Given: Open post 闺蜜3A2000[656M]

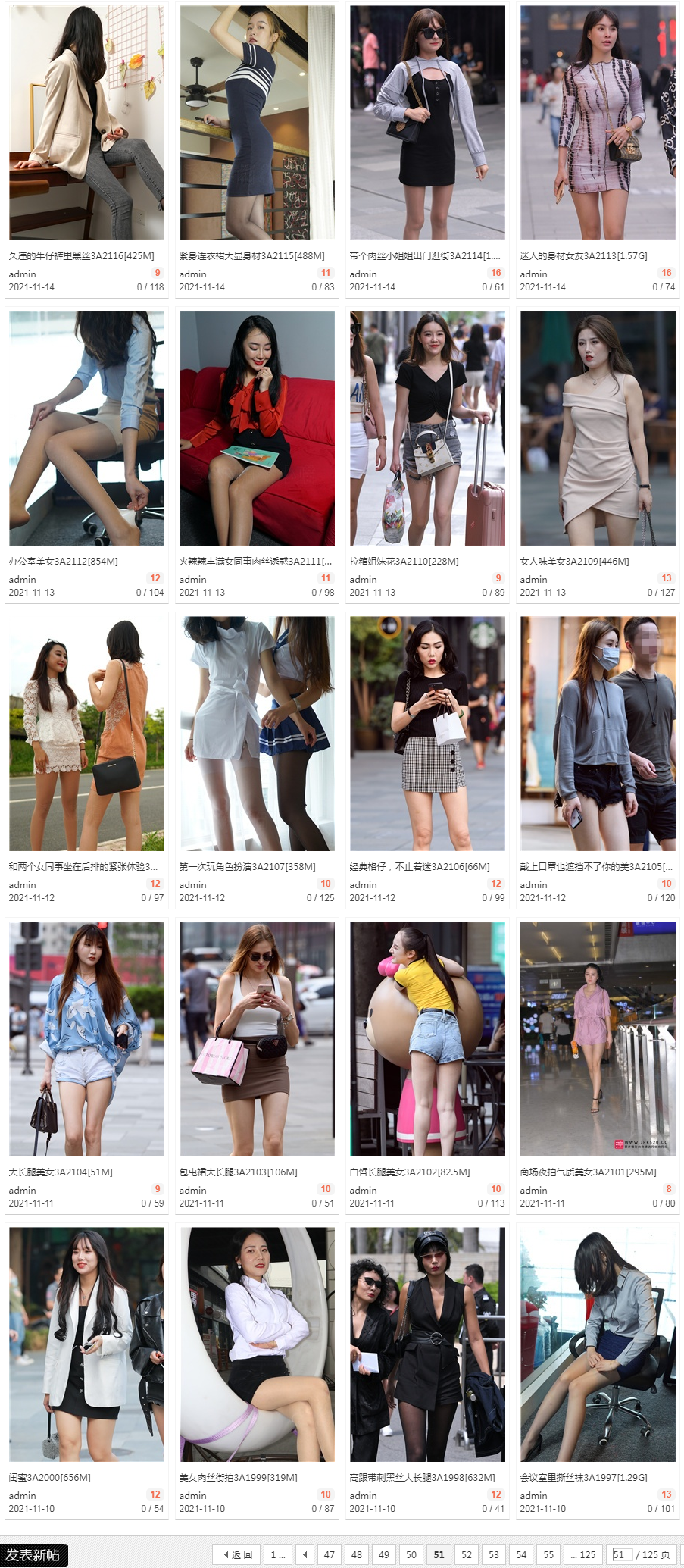Looking at the screenshot, I should 49,1478.
